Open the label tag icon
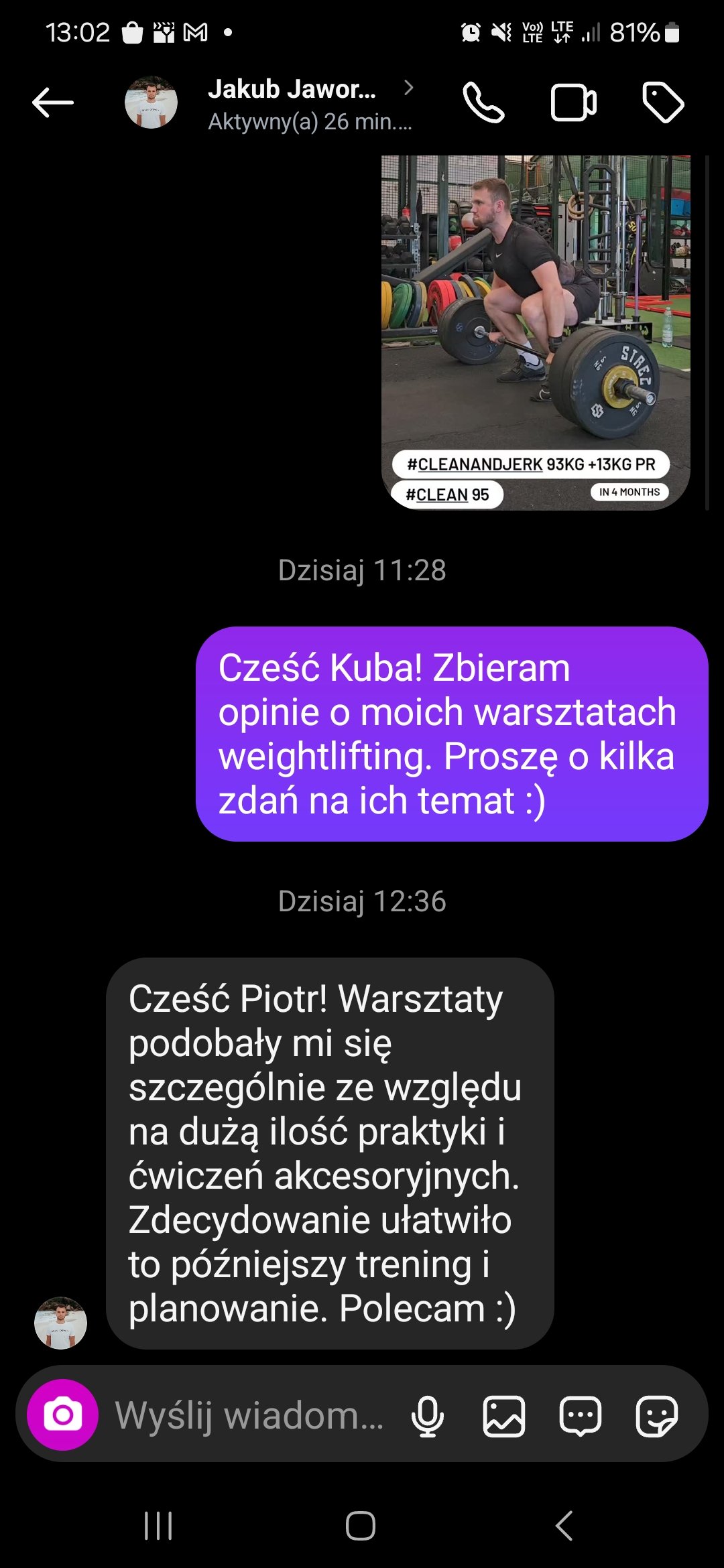724x1568 pixels. click(x=663, y=103)
